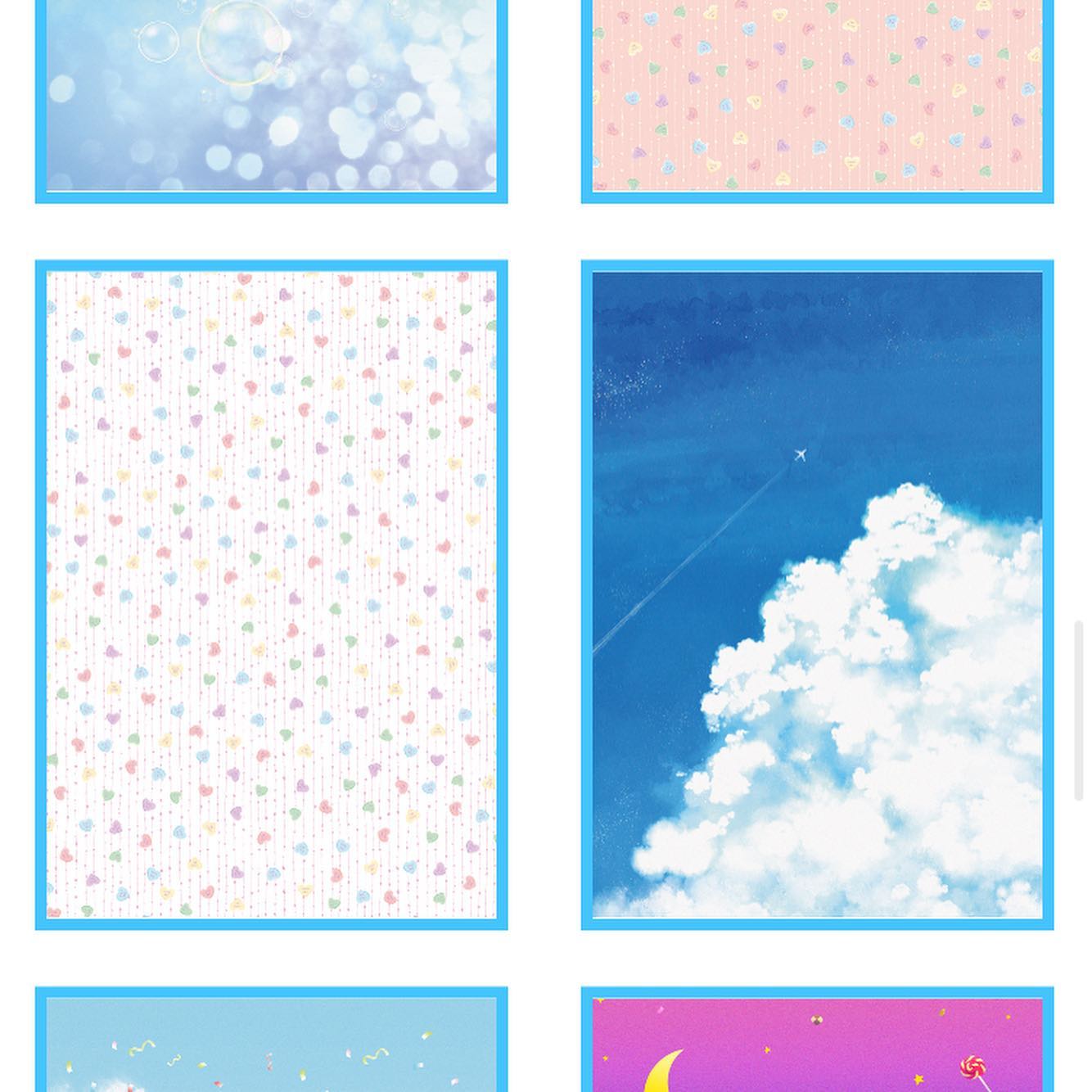Select the blue bokeh bubbles background

271,98
